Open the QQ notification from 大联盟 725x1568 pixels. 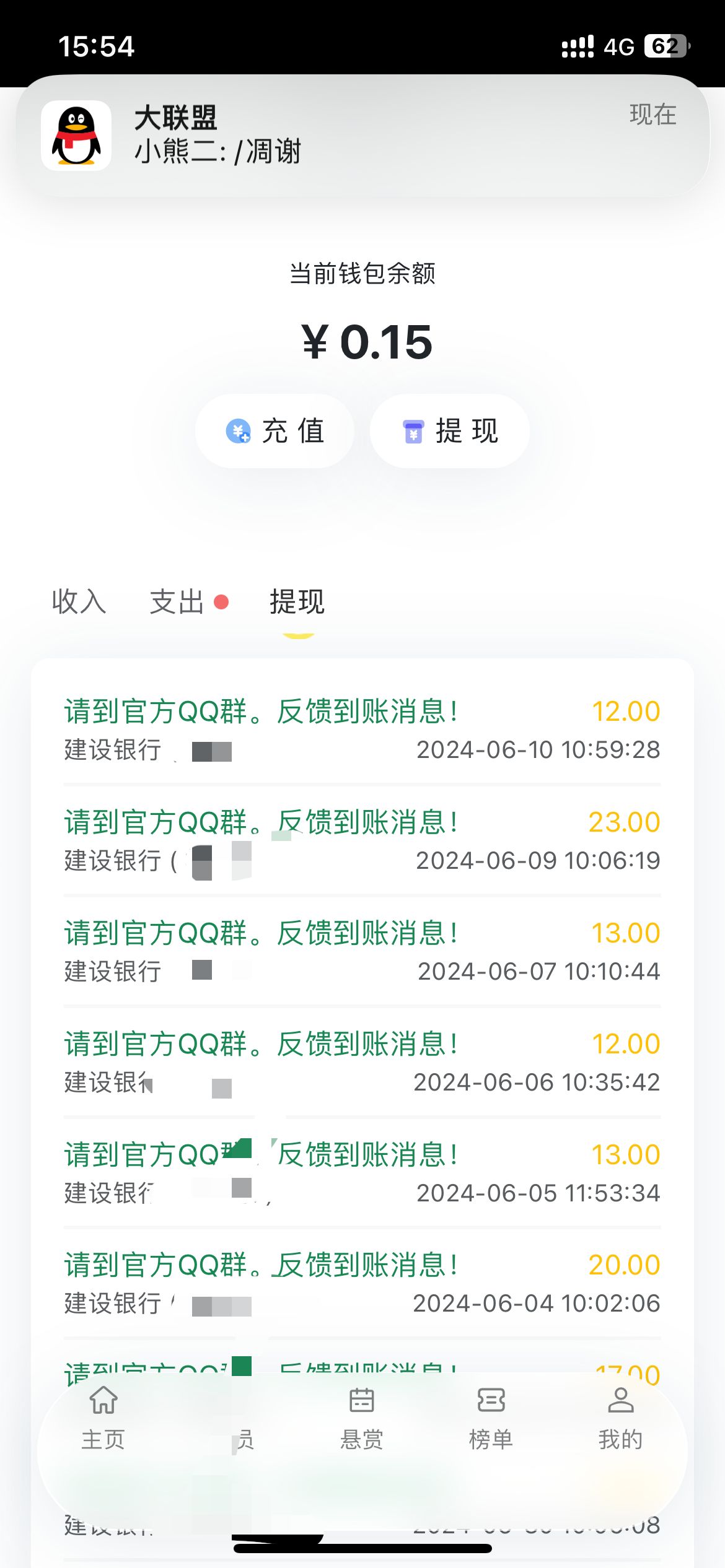(x=362, y=136)
